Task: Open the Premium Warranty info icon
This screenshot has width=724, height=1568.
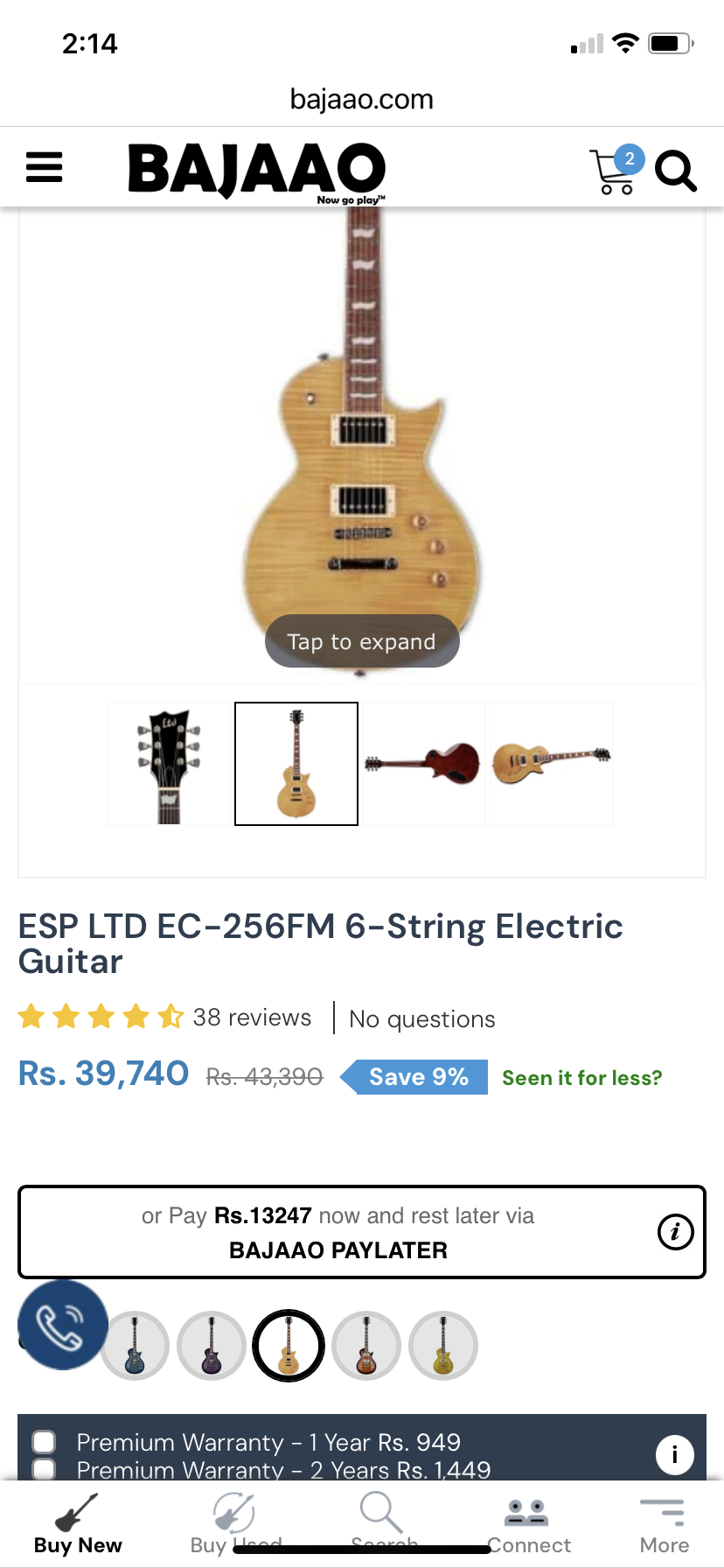Action: pos(675,1454)
